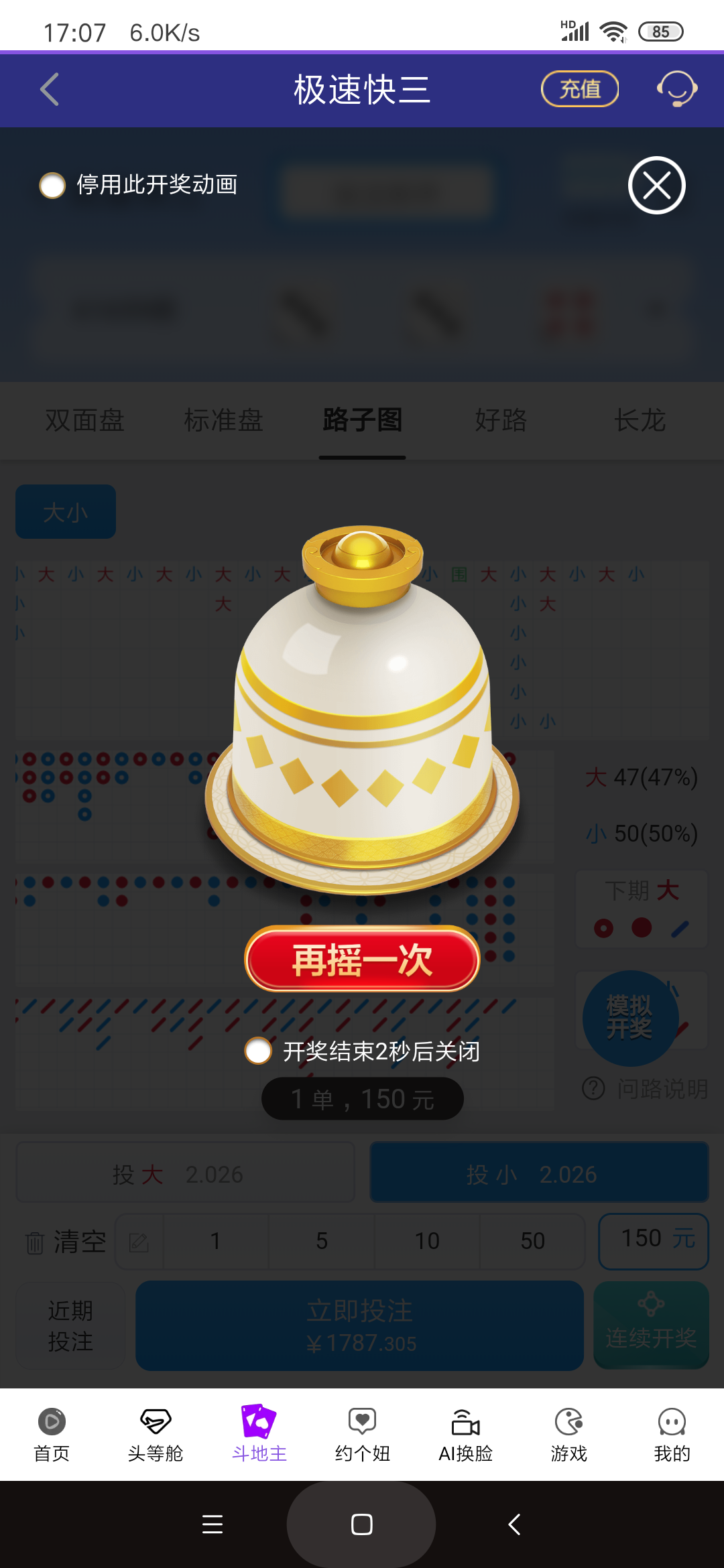Screen dimensions: 724x1568
Task: Select the 斗地主 tab
Action: [259, 1434]
